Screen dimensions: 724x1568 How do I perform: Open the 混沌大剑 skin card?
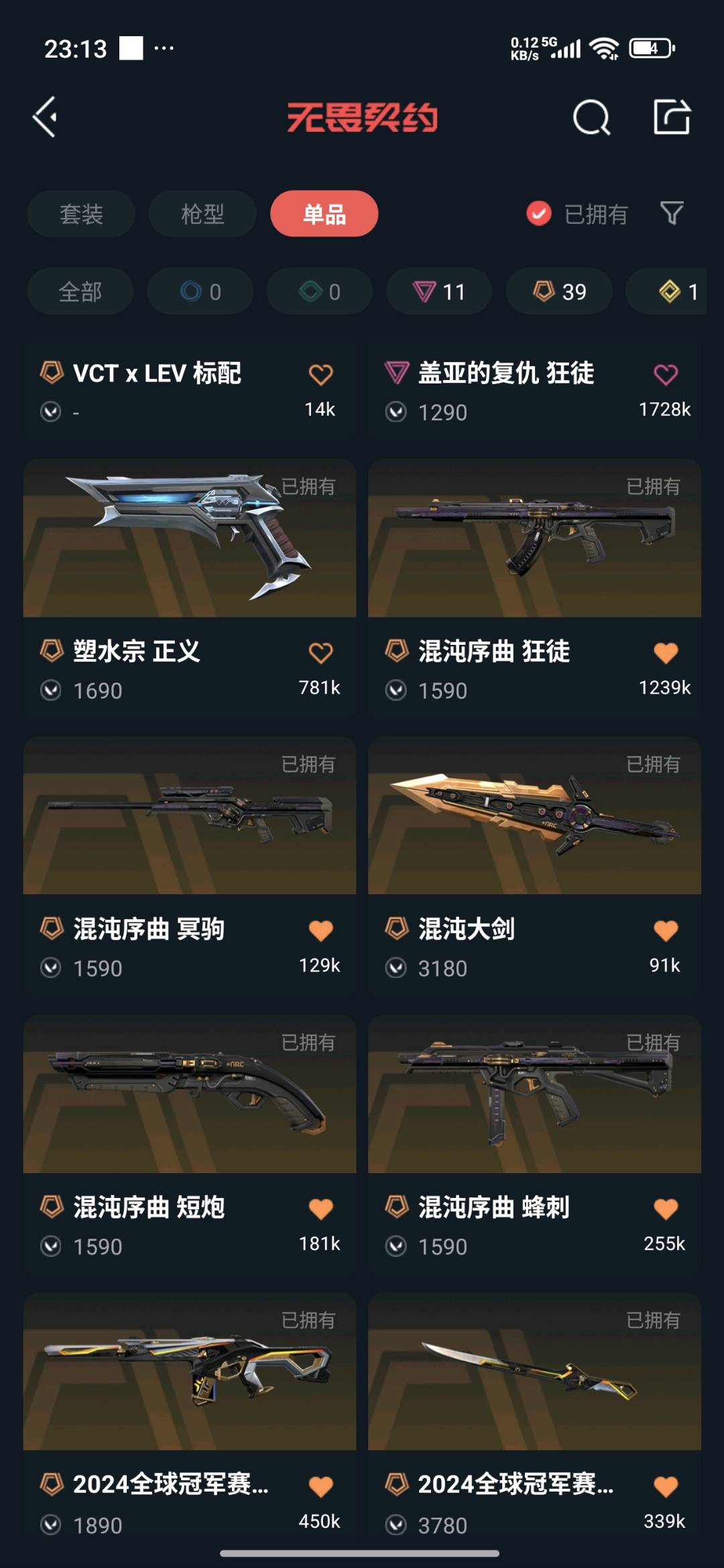pyautogui.click(x=534, y=816)
